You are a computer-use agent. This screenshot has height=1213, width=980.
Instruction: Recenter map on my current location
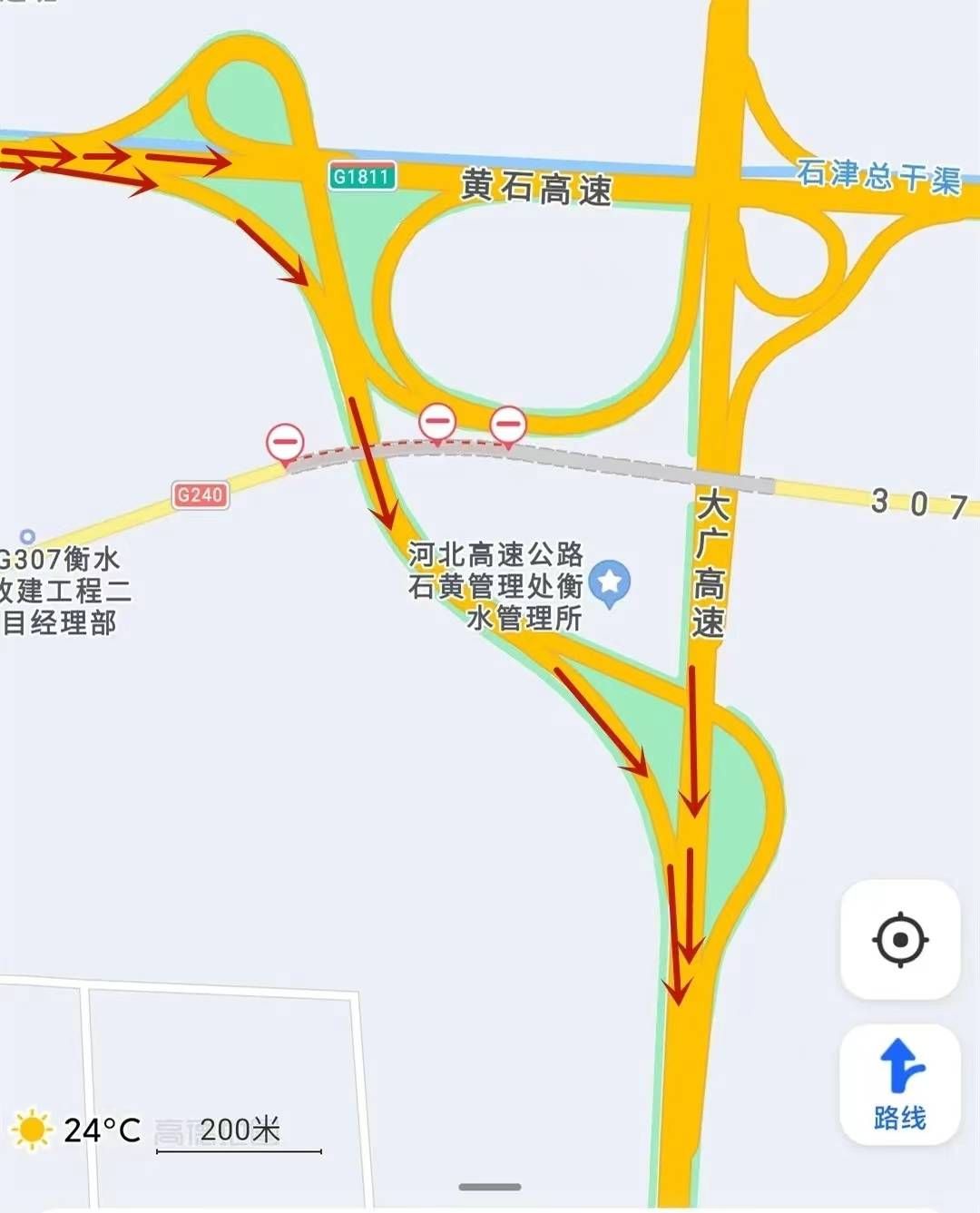tap(899, 939)
